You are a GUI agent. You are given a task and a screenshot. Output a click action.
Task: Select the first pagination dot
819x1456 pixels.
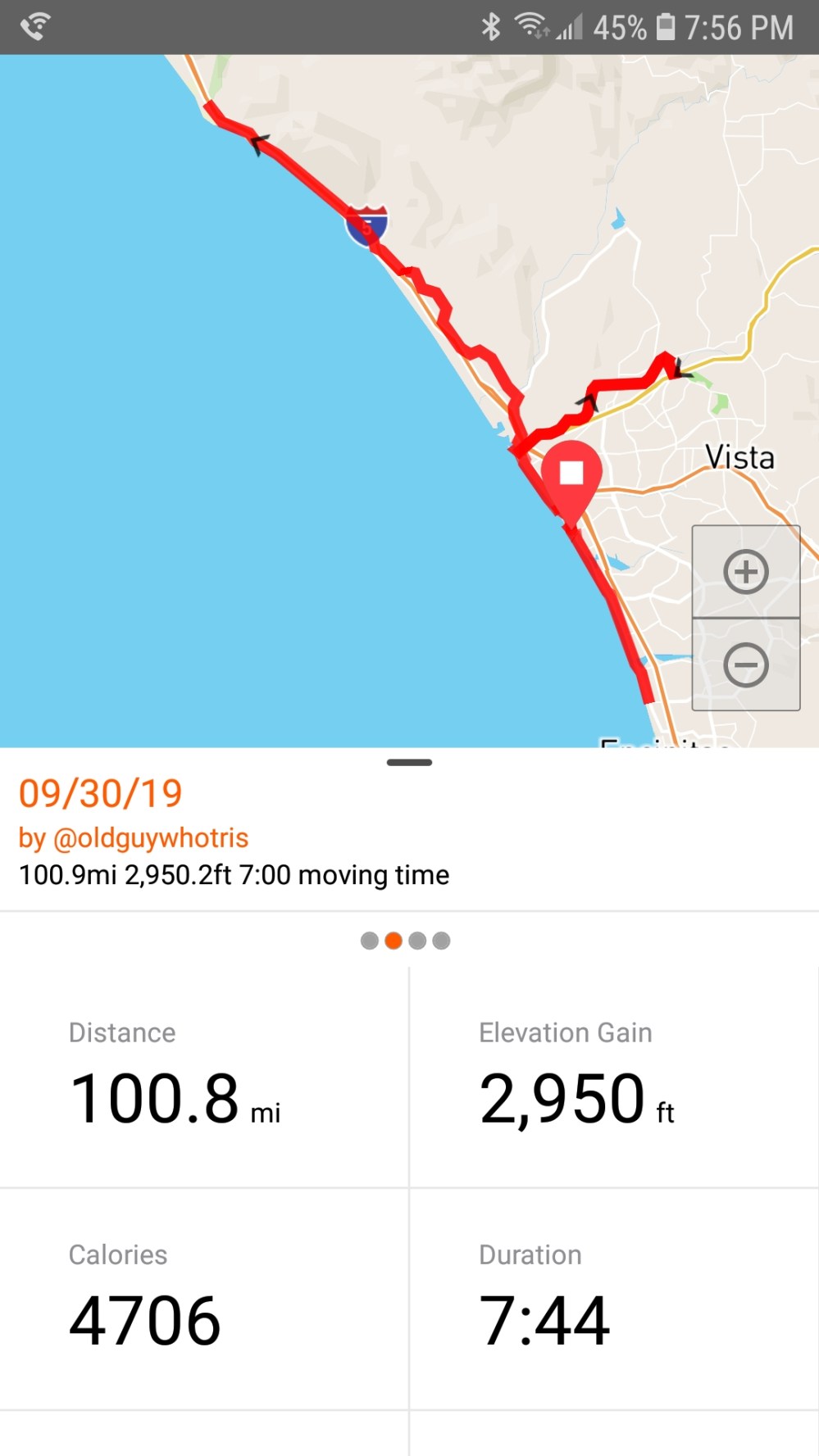tap(368, 941)
